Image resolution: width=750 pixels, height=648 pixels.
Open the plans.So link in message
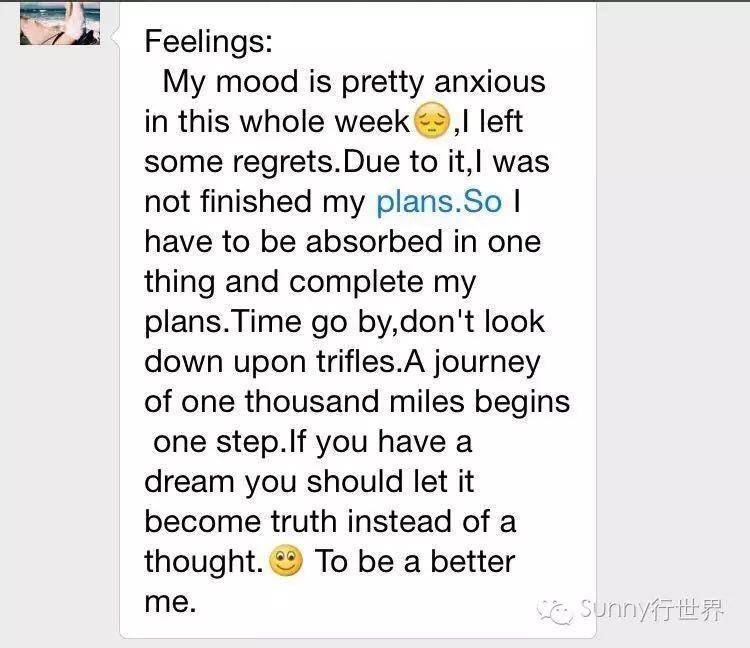pos(438,201)
